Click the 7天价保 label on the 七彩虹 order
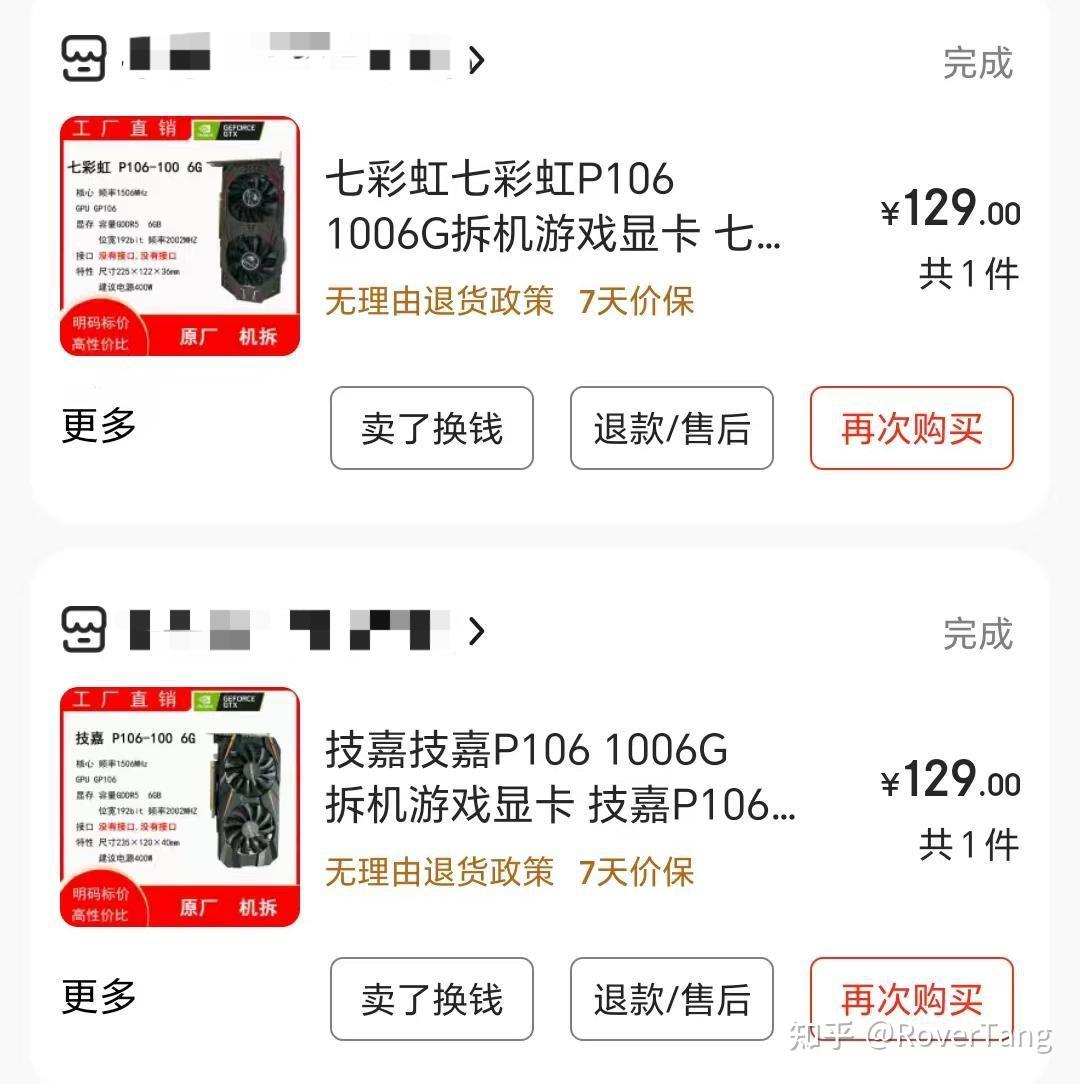 [638, 301]
